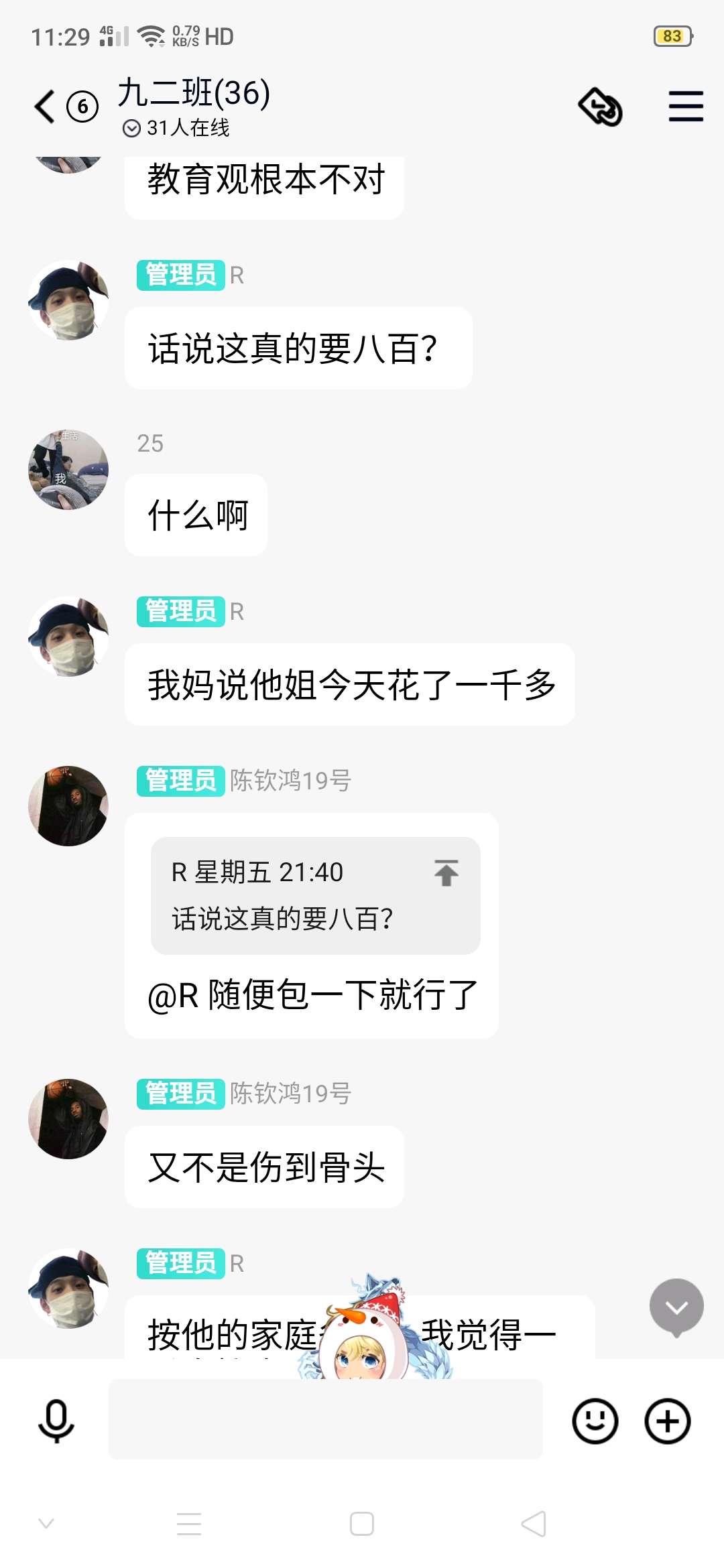This screenshot has height=1568, width=724.
Task: Open the emoji smiley picker
Action: [x=595, y=1420]
